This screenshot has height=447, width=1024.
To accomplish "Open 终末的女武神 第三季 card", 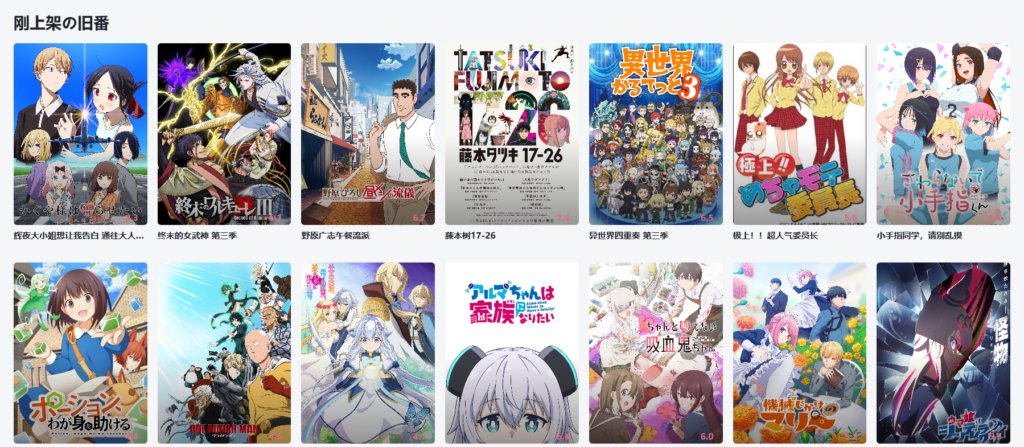I will (x=224, y=133).
